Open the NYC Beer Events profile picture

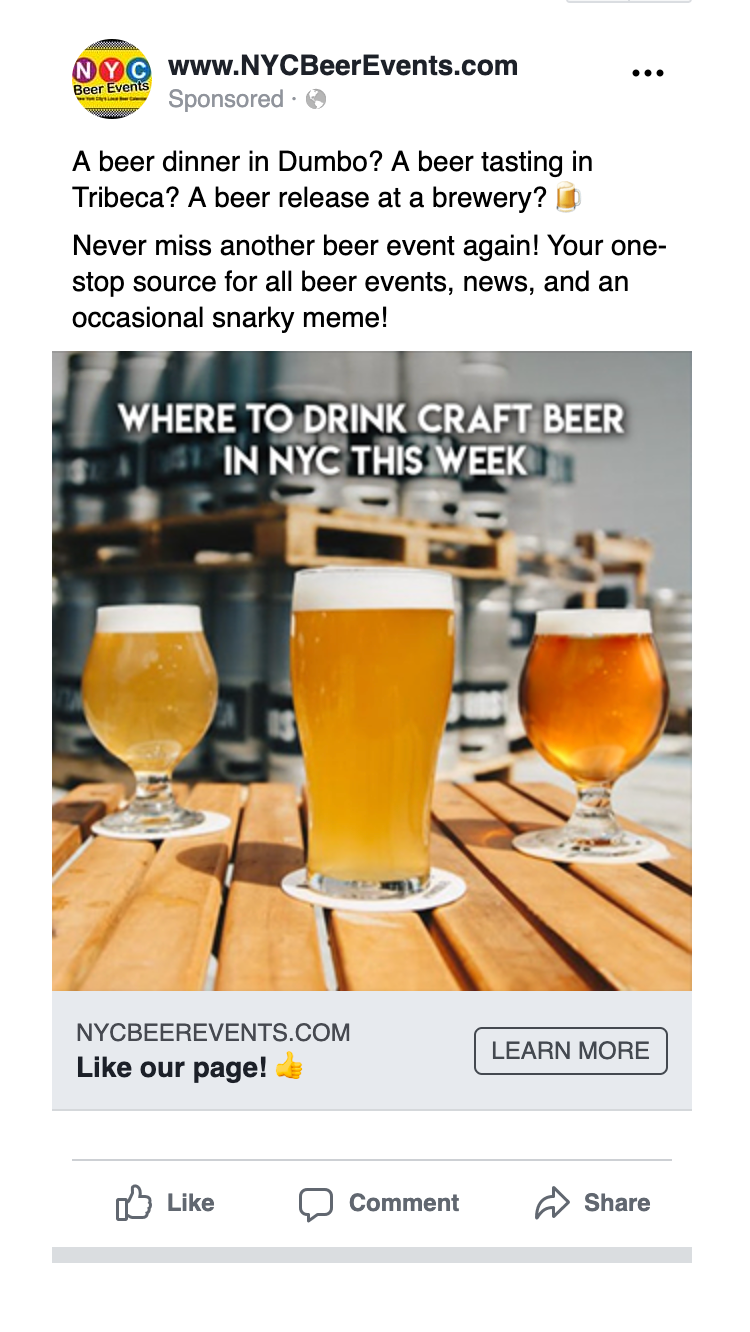coord(112,79)
